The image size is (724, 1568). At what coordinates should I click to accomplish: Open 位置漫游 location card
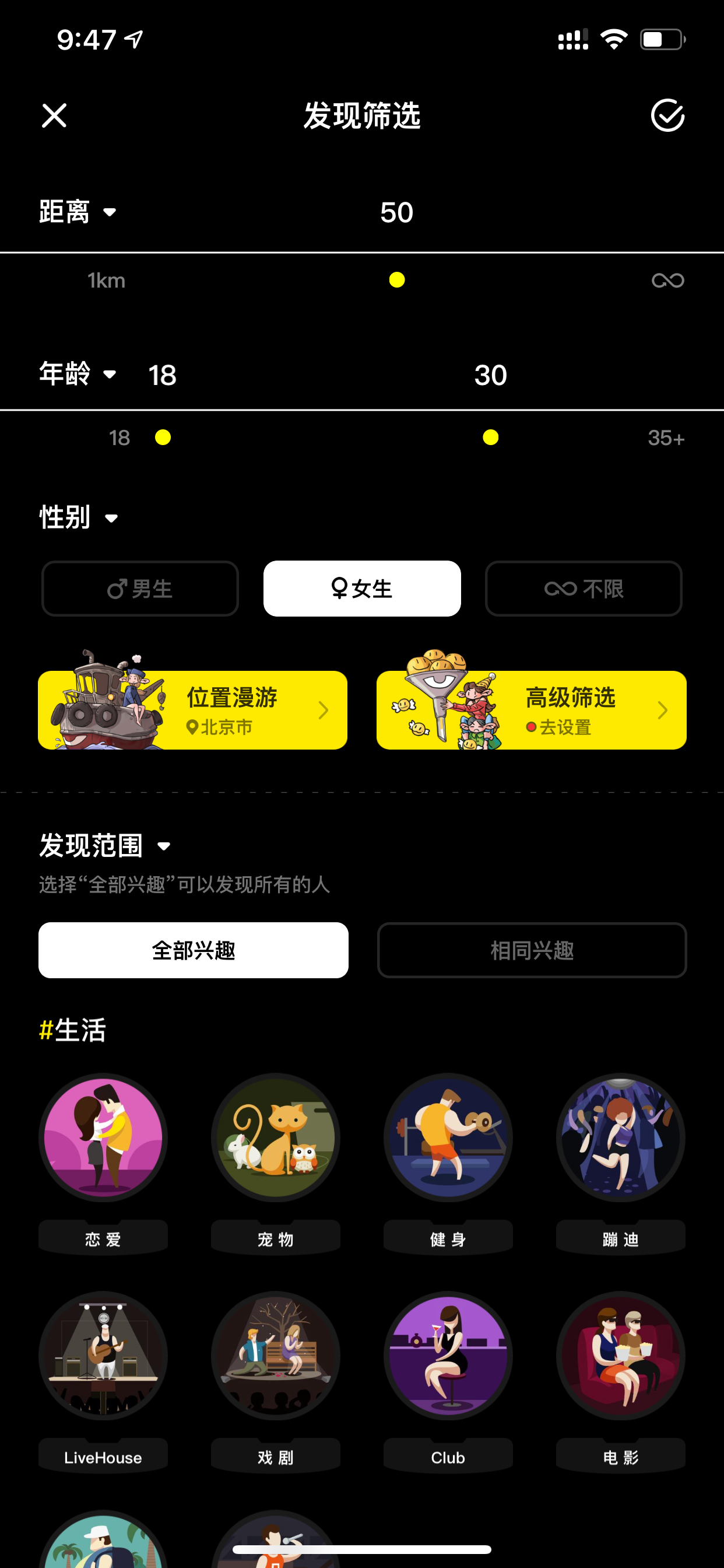point(193,709)
